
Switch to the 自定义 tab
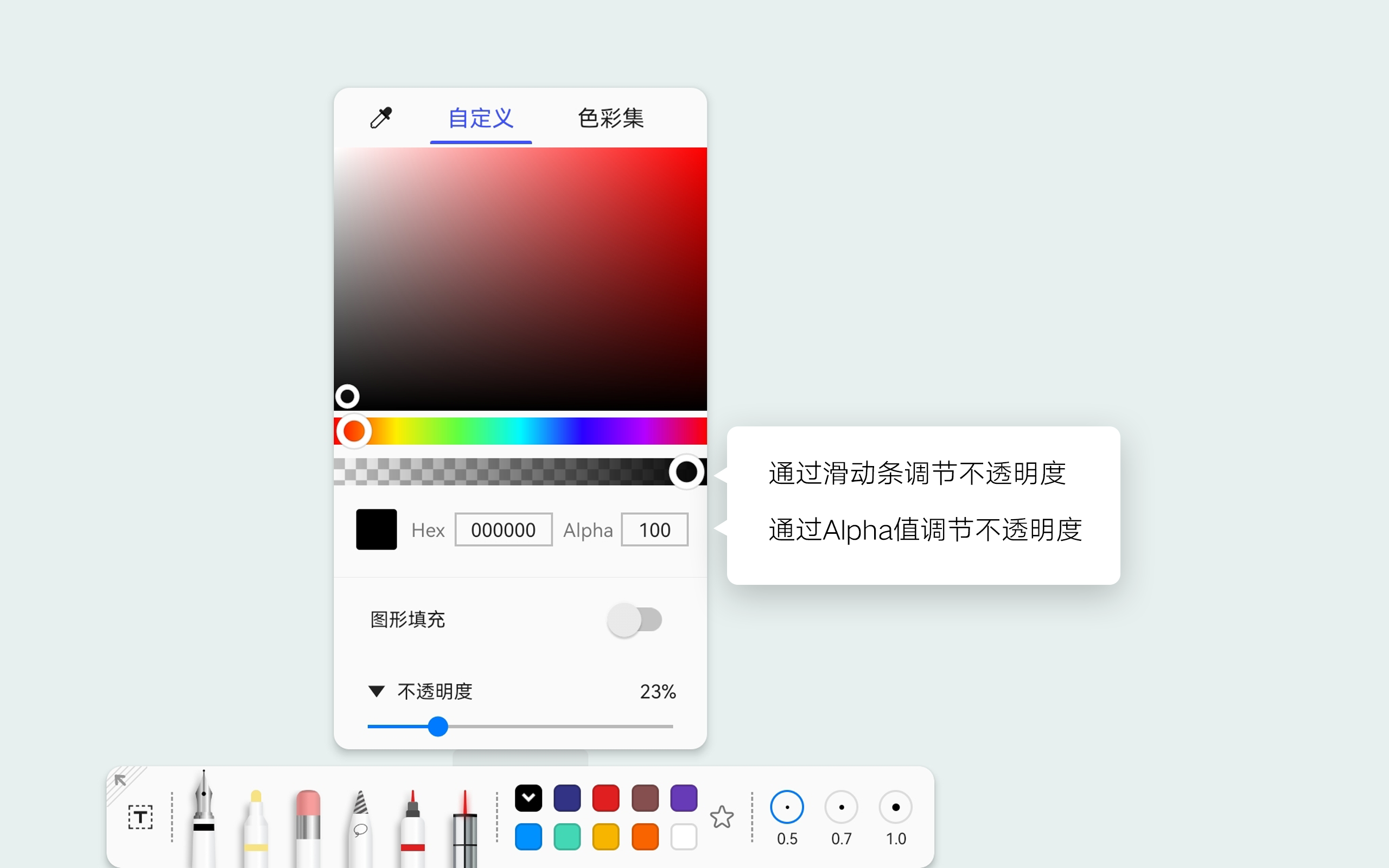tap(480, 118)
